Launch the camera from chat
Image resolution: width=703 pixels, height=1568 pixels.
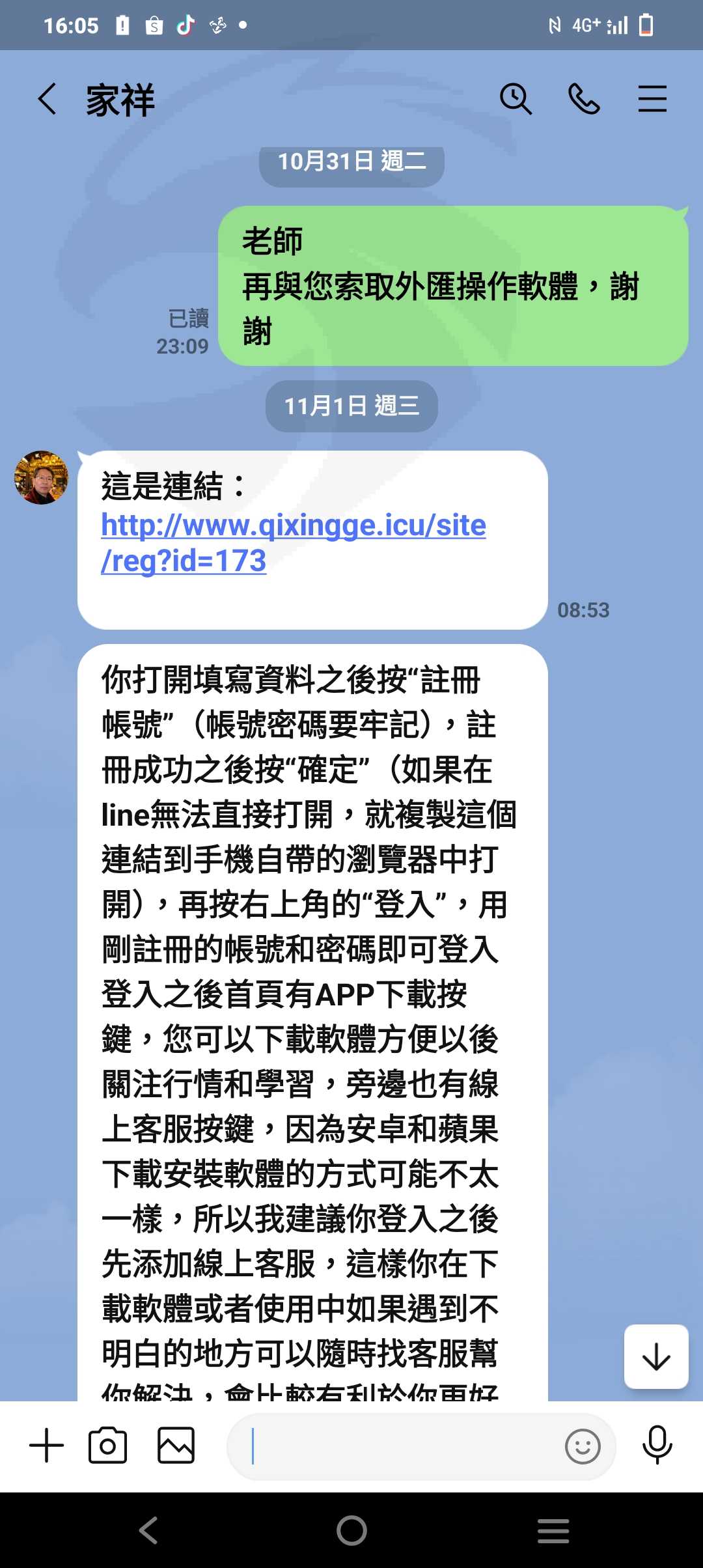pos(107,1446)
